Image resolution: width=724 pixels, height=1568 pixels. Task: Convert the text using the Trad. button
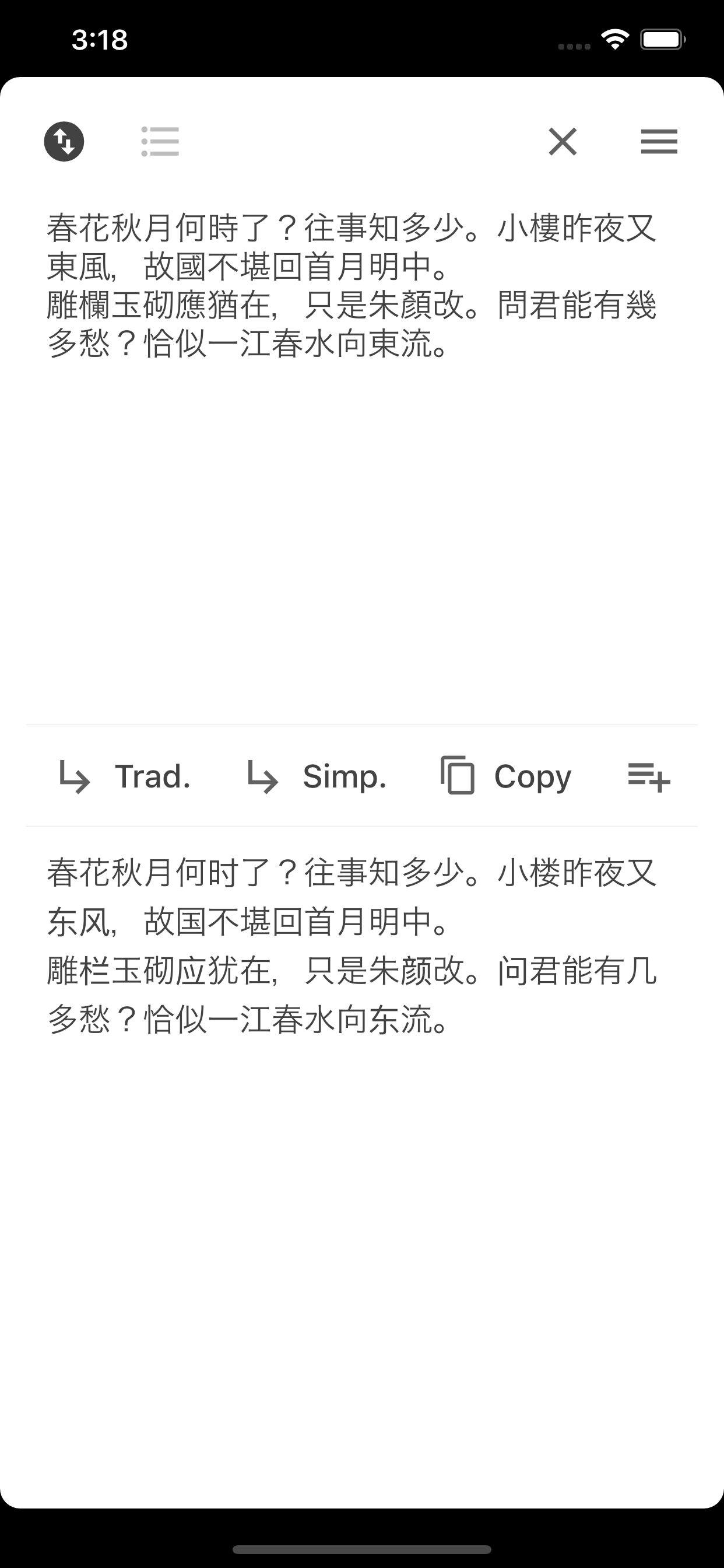click(x=151, y=776)
